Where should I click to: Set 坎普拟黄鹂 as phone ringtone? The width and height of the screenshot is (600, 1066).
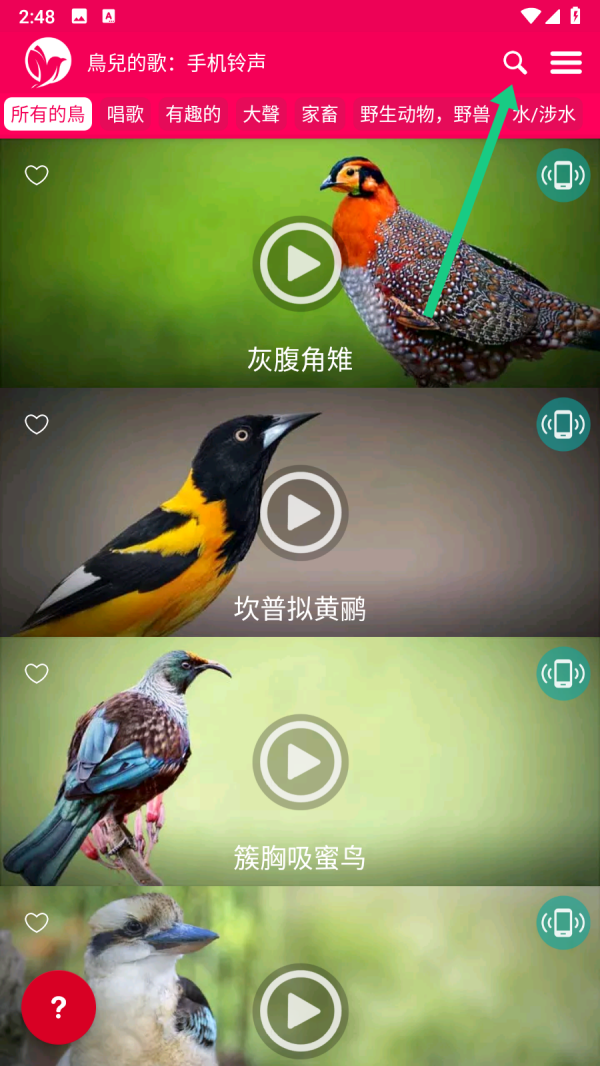(x=563, y=424)
